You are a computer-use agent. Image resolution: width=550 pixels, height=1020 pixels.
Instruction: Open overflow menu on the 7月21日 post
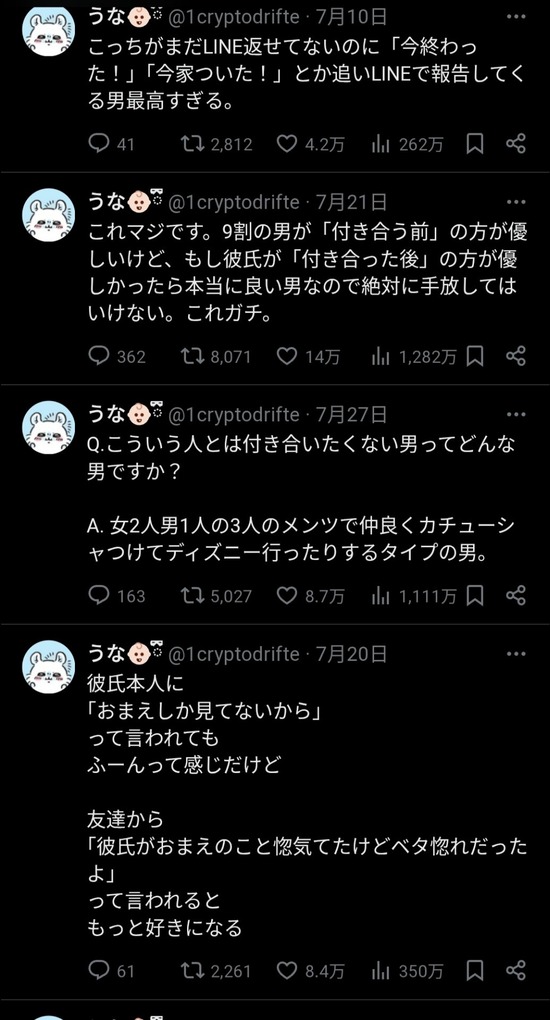click(x=516, y=202)
